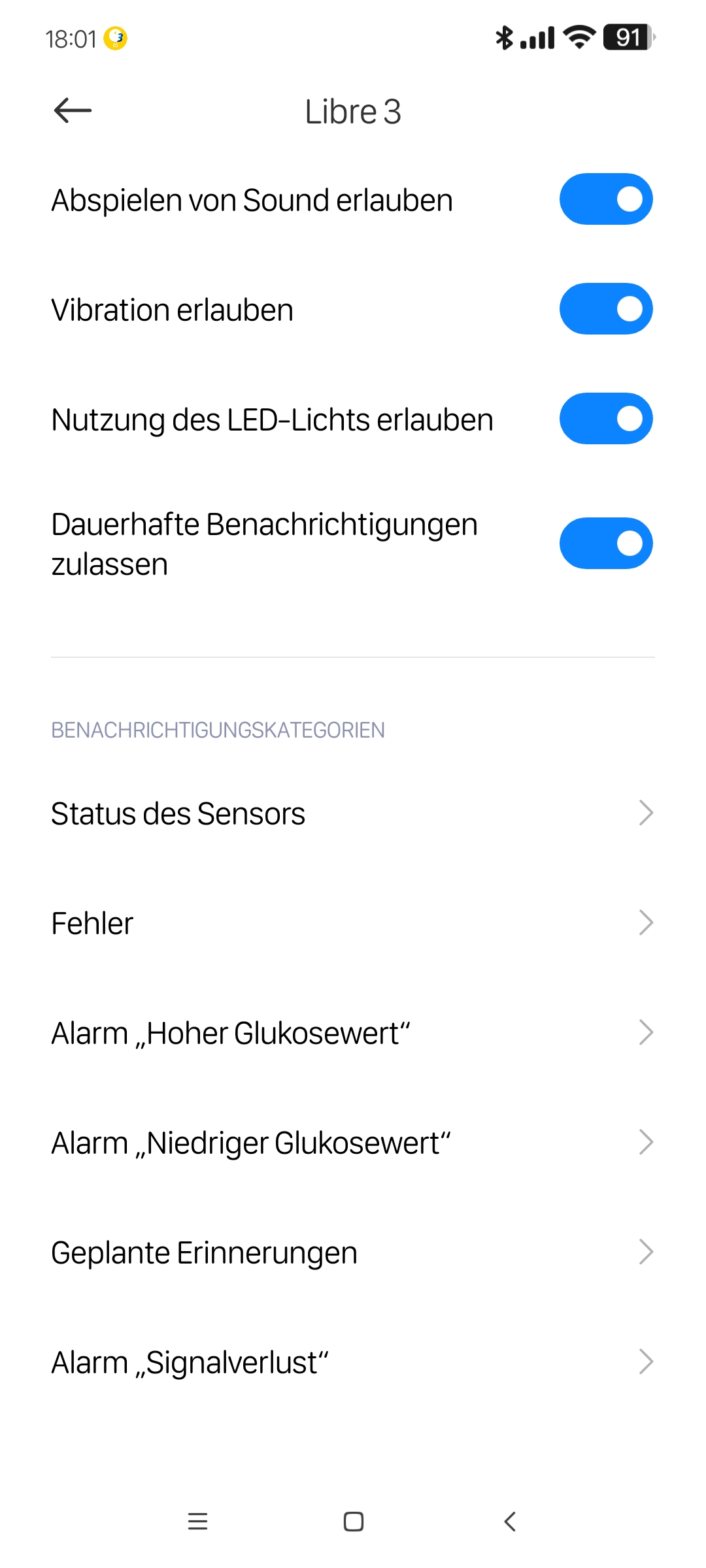Tap the system home button
The width and height of the screenshot is (706, 1568).
(353, 1522)
